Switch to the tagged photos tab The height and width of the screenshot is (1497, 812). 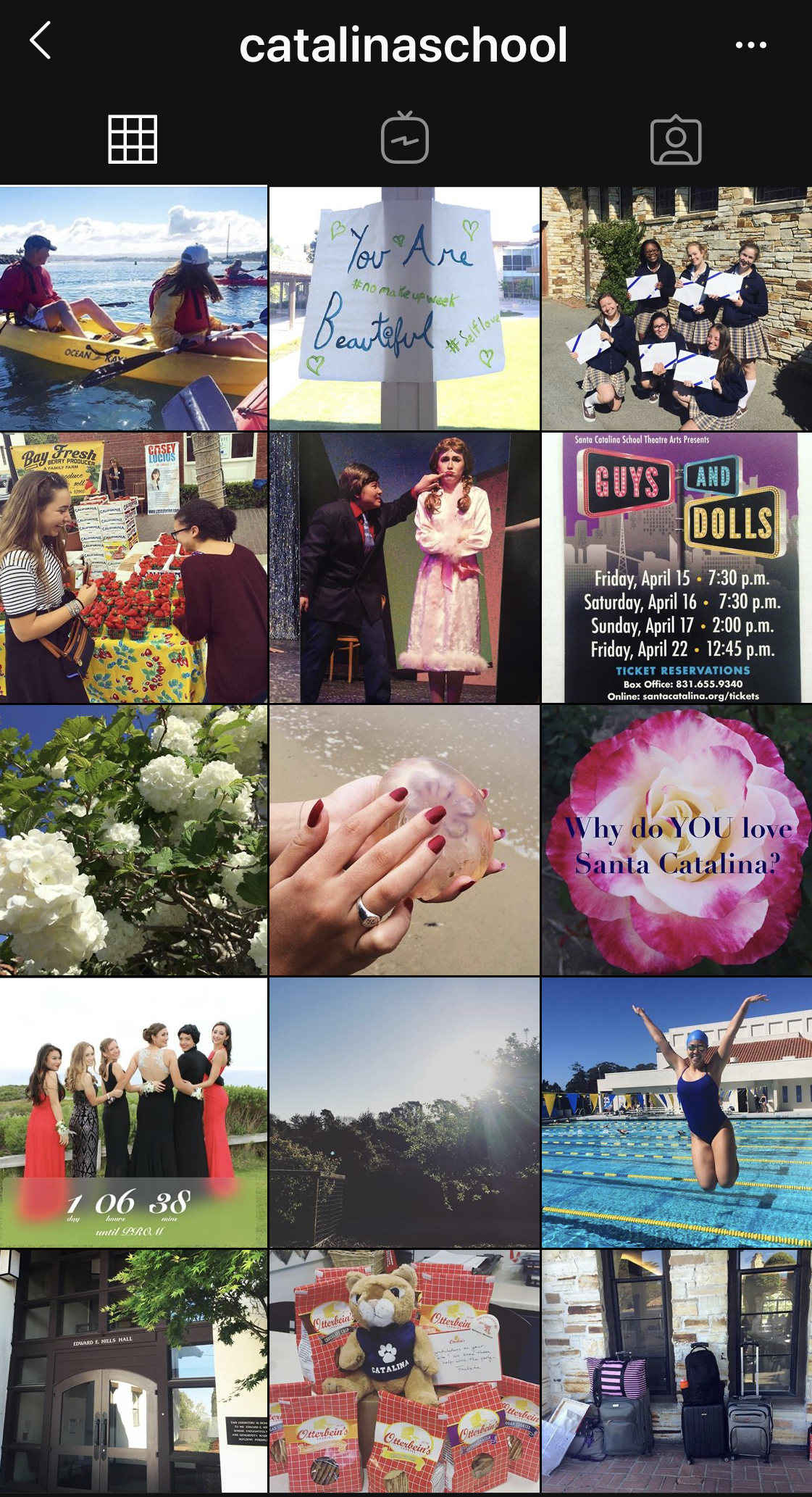pyautogui.click(x=676, y=139)
